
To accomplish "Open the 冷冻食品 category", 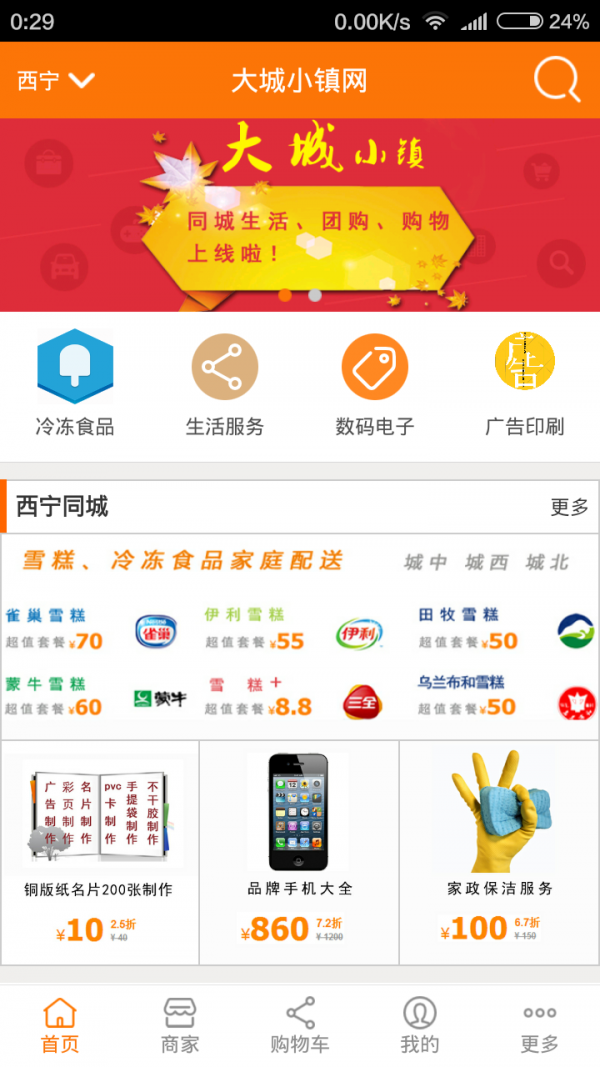I will [x=75, y=385].
